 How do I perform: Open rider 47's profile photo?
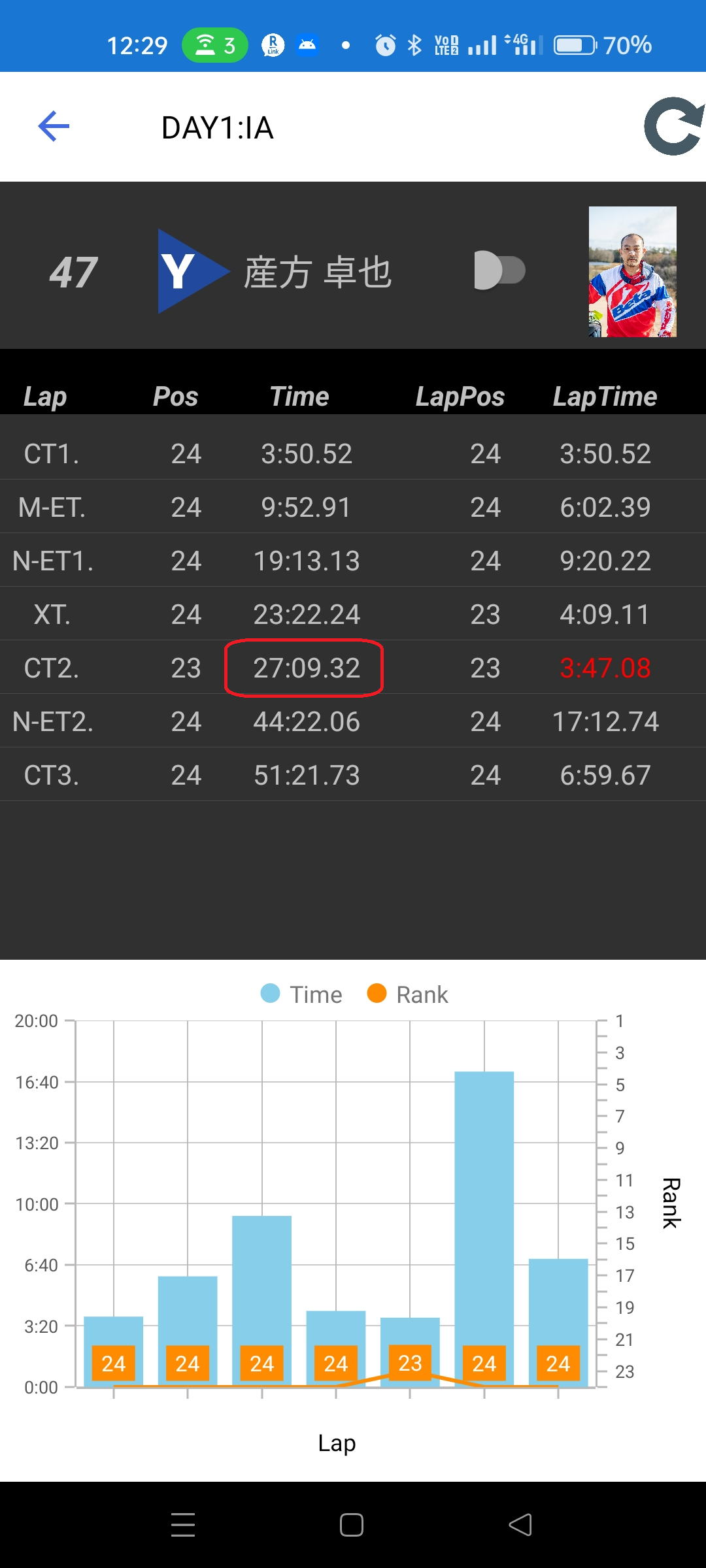coord(632,272)
